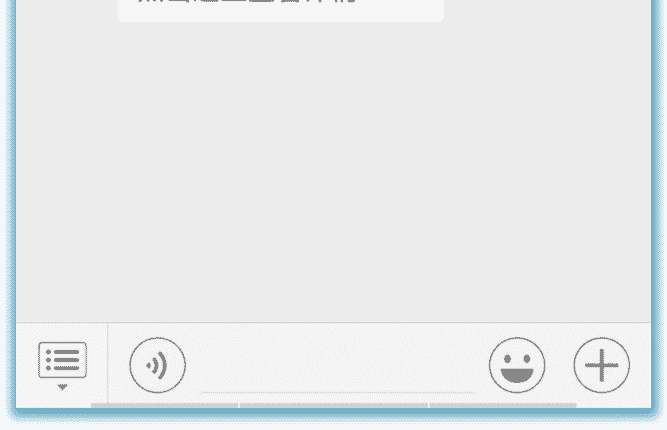Open the plus attachment options
The height and width of the screenshot is (430, 667).
coord(601,365)
